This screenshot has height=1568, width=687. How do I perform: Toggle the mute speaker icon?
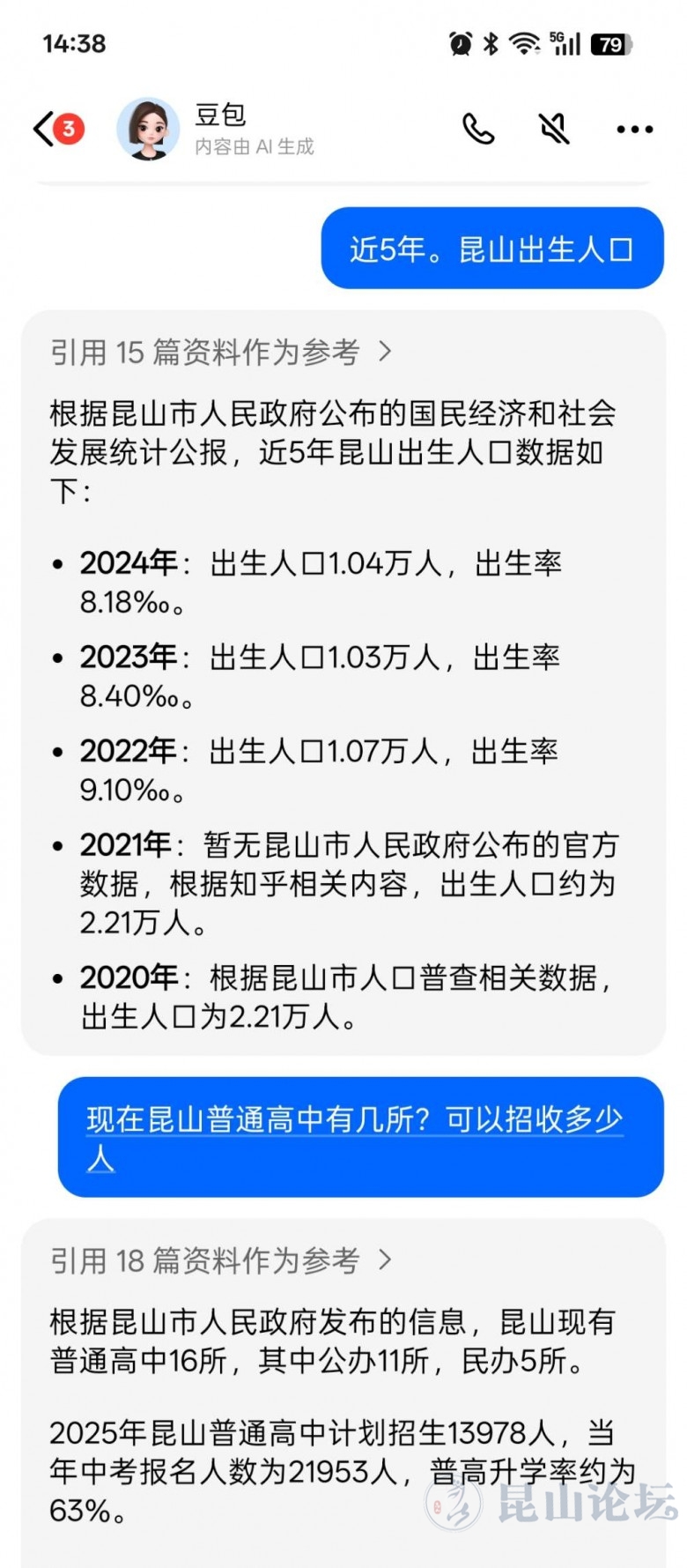point(555,130)
